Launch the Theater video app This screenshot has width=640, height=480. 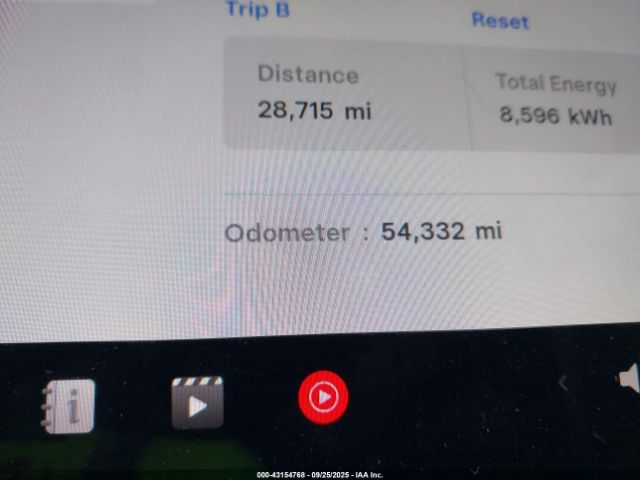coord(197,402)
